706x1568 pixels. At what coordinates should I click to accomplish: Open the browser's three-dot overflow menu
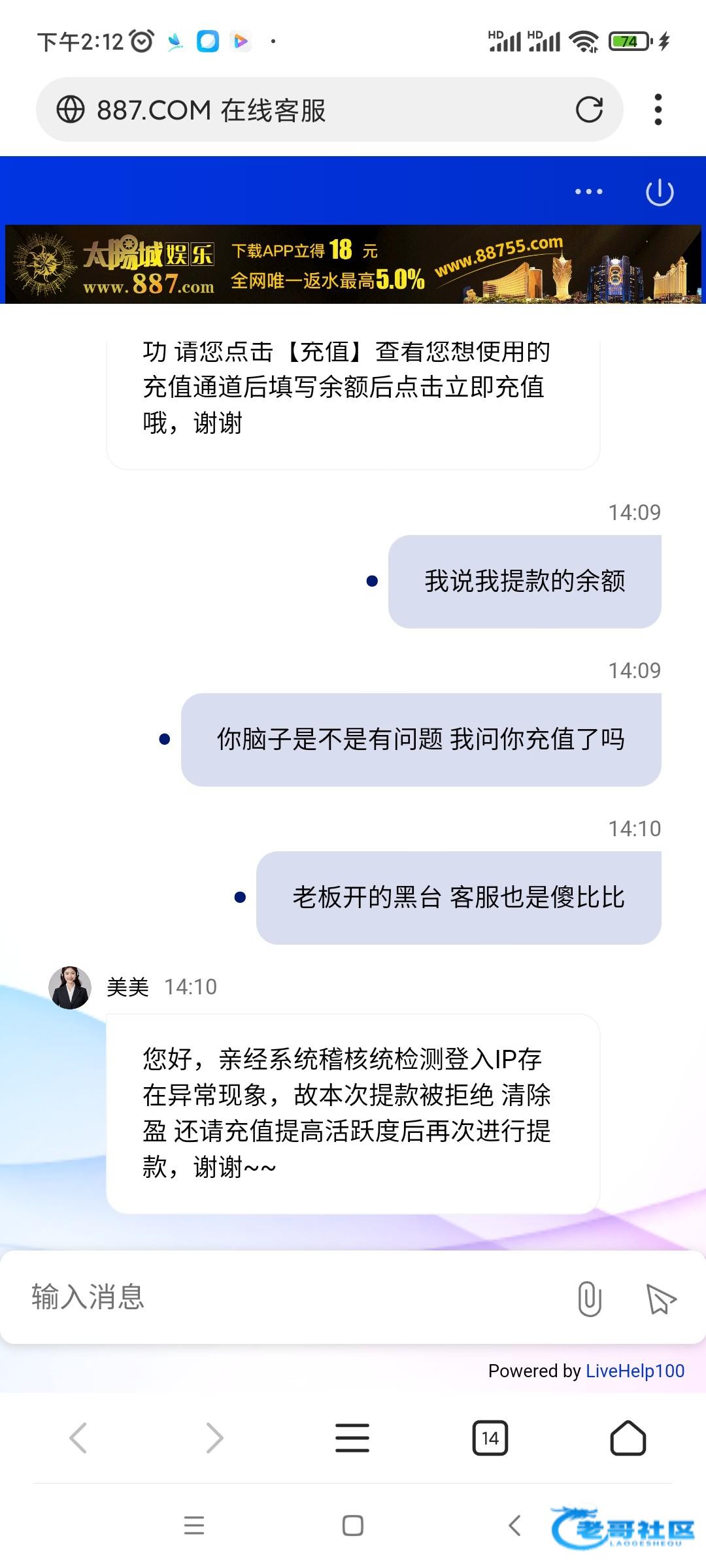point(658,110)
